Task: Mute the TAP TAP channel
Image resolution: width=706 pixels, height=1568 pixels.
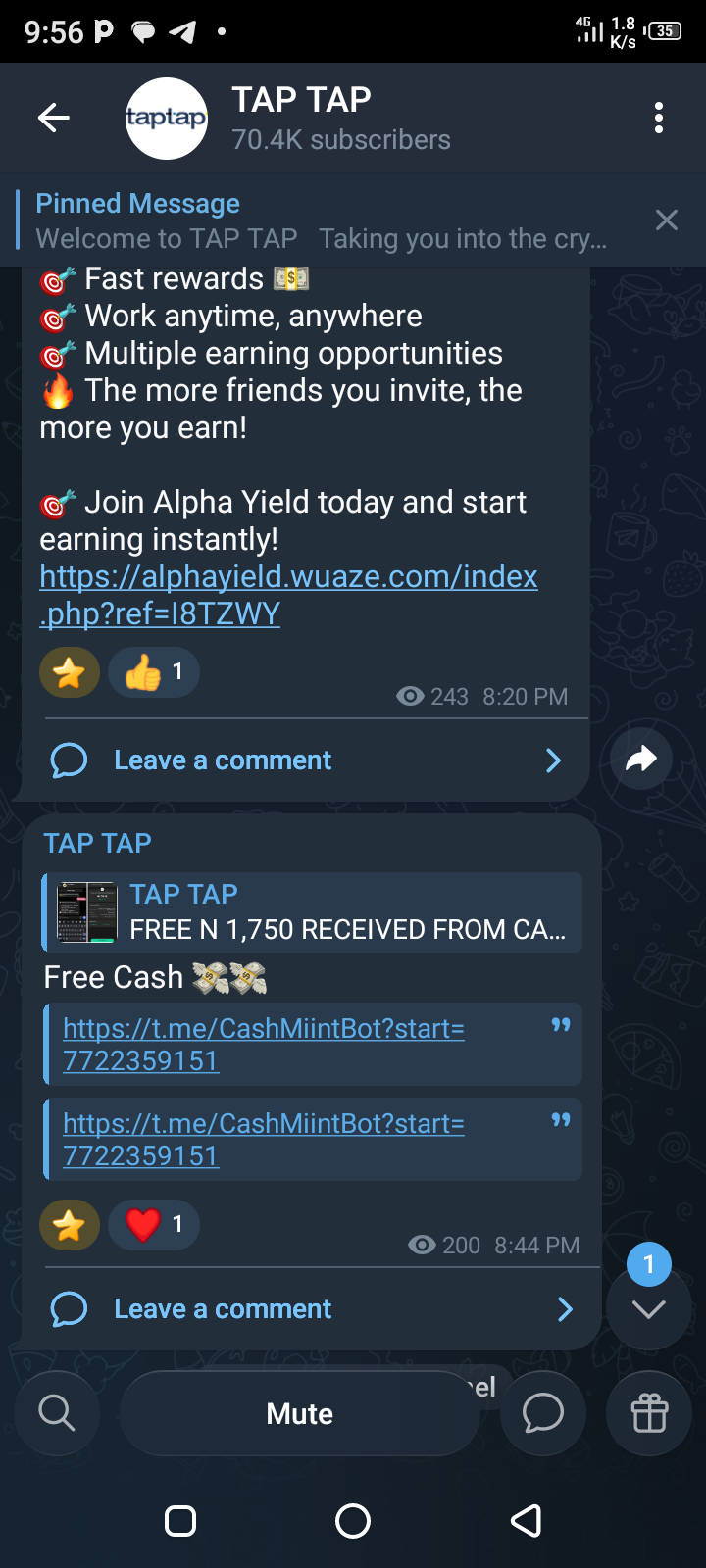Action: click(299, 1413)
